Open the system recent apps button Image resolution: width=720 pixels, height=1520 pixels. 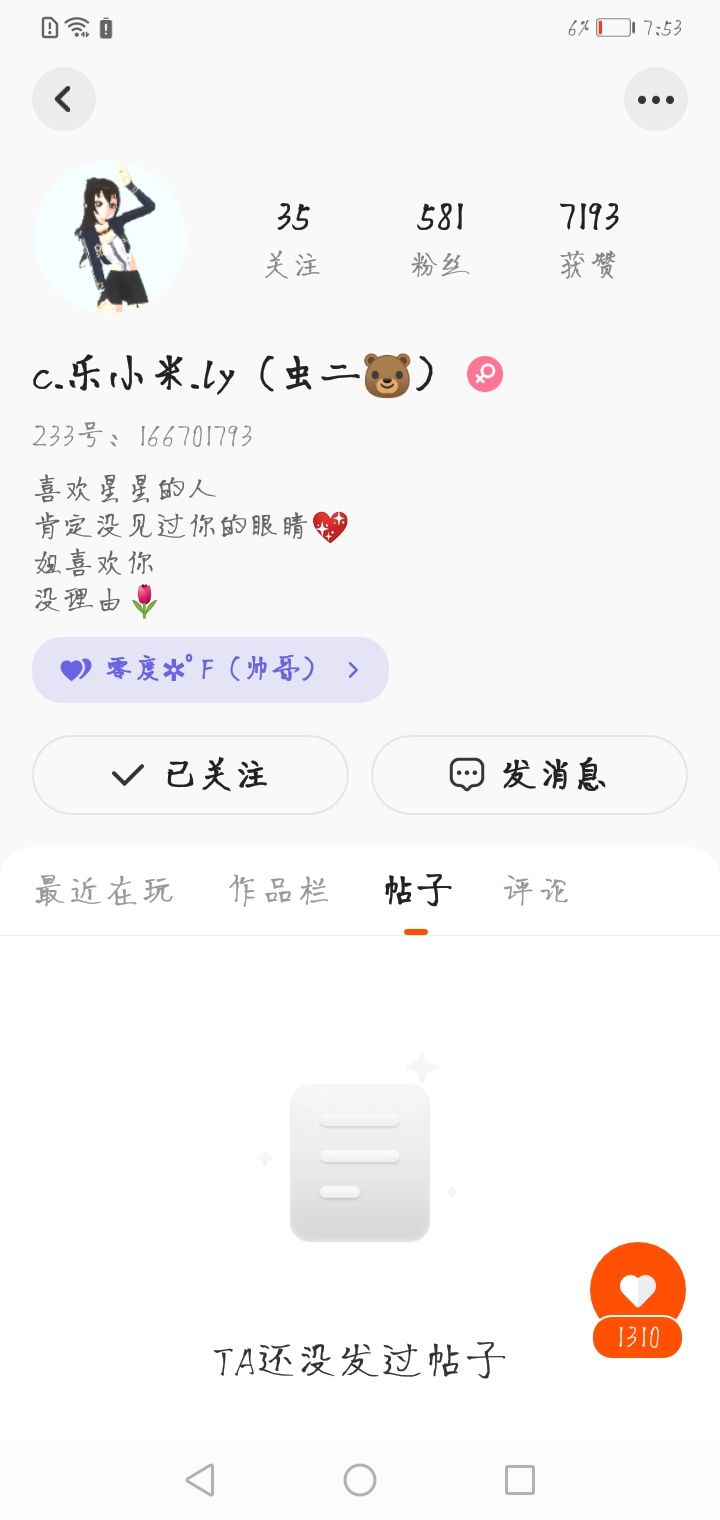520,1480
